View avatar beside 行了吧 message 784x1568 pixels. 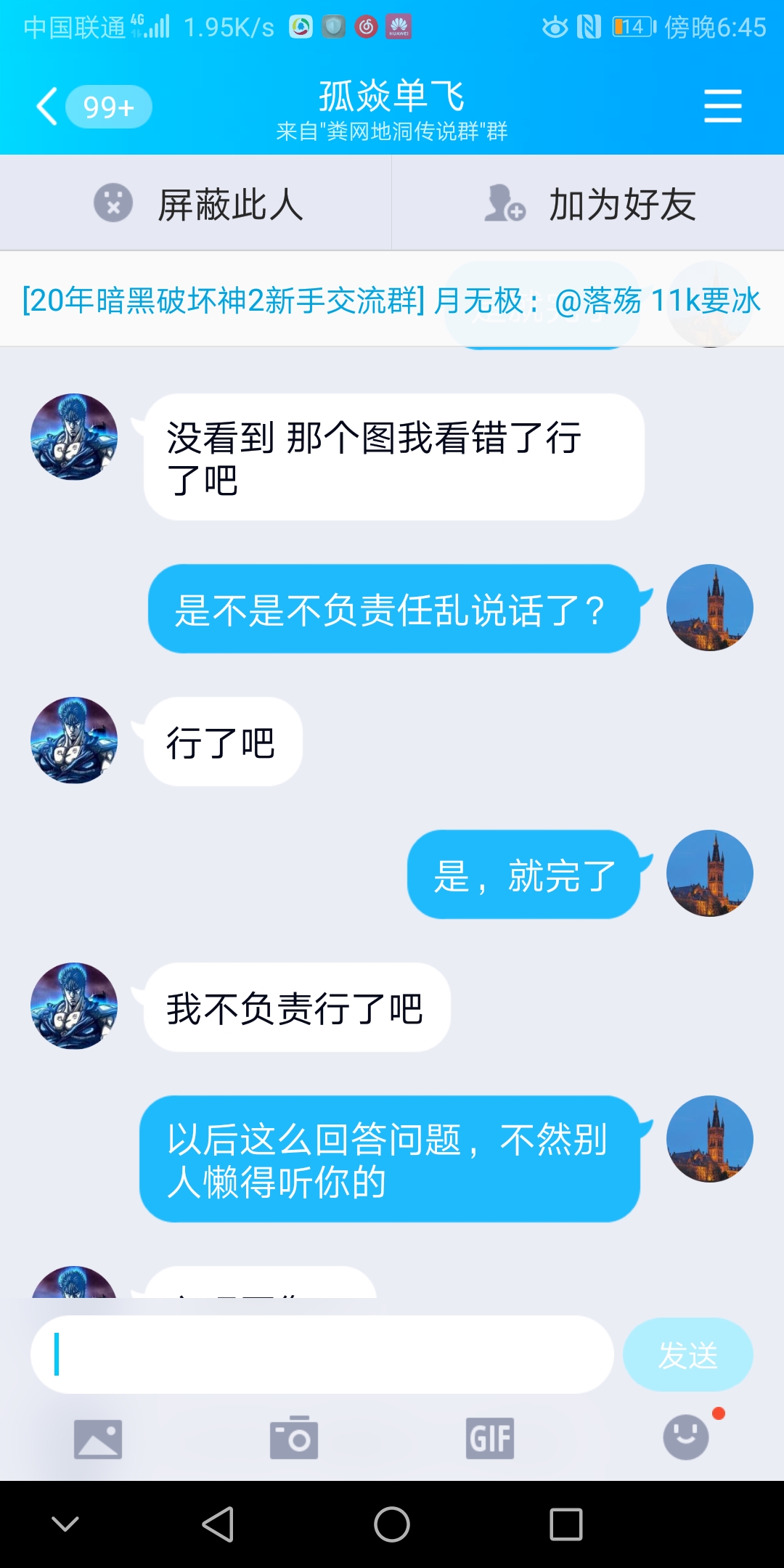(x=74, y=740)
